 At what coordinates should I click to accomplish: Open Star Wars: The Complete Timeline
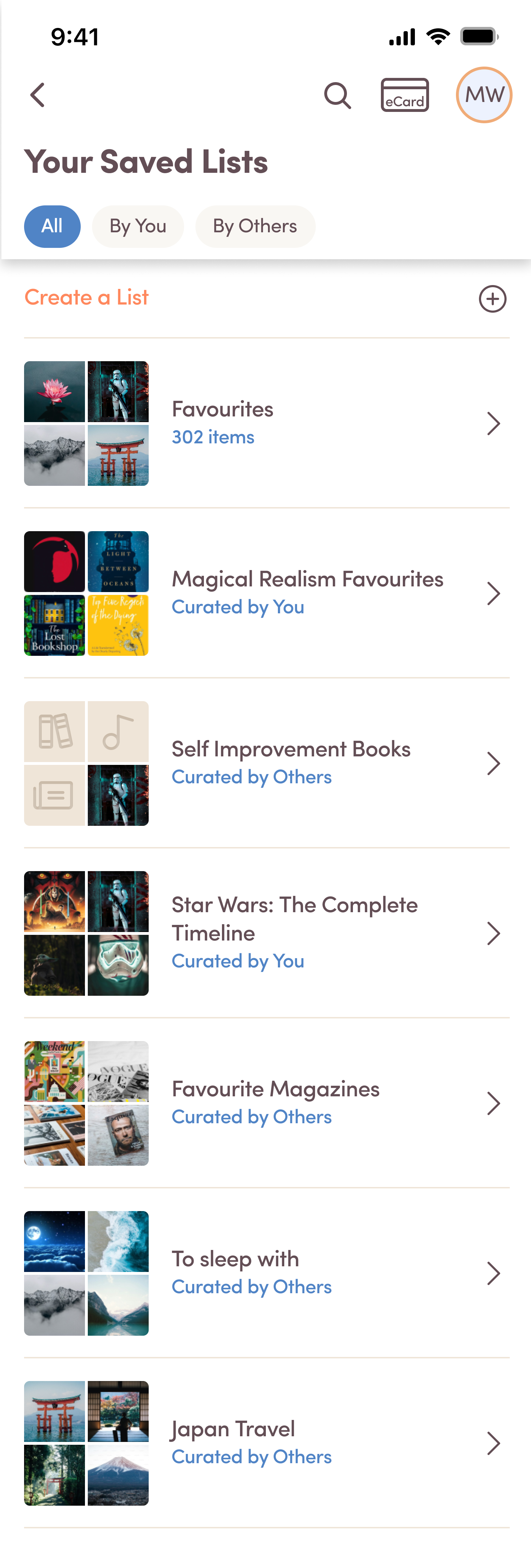267,932
